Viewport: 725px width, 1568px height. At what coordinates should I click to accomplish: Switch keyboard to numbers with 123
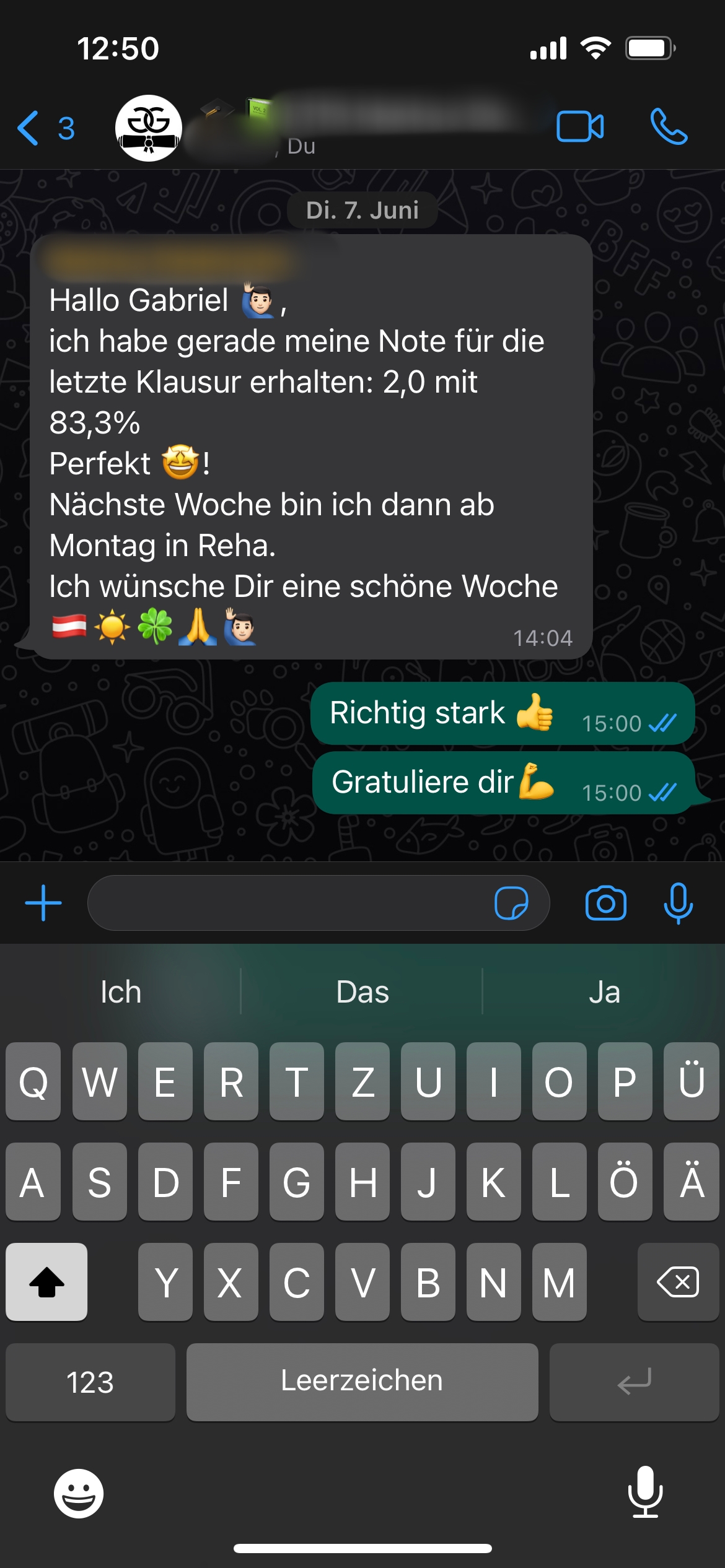(90, 1382)
